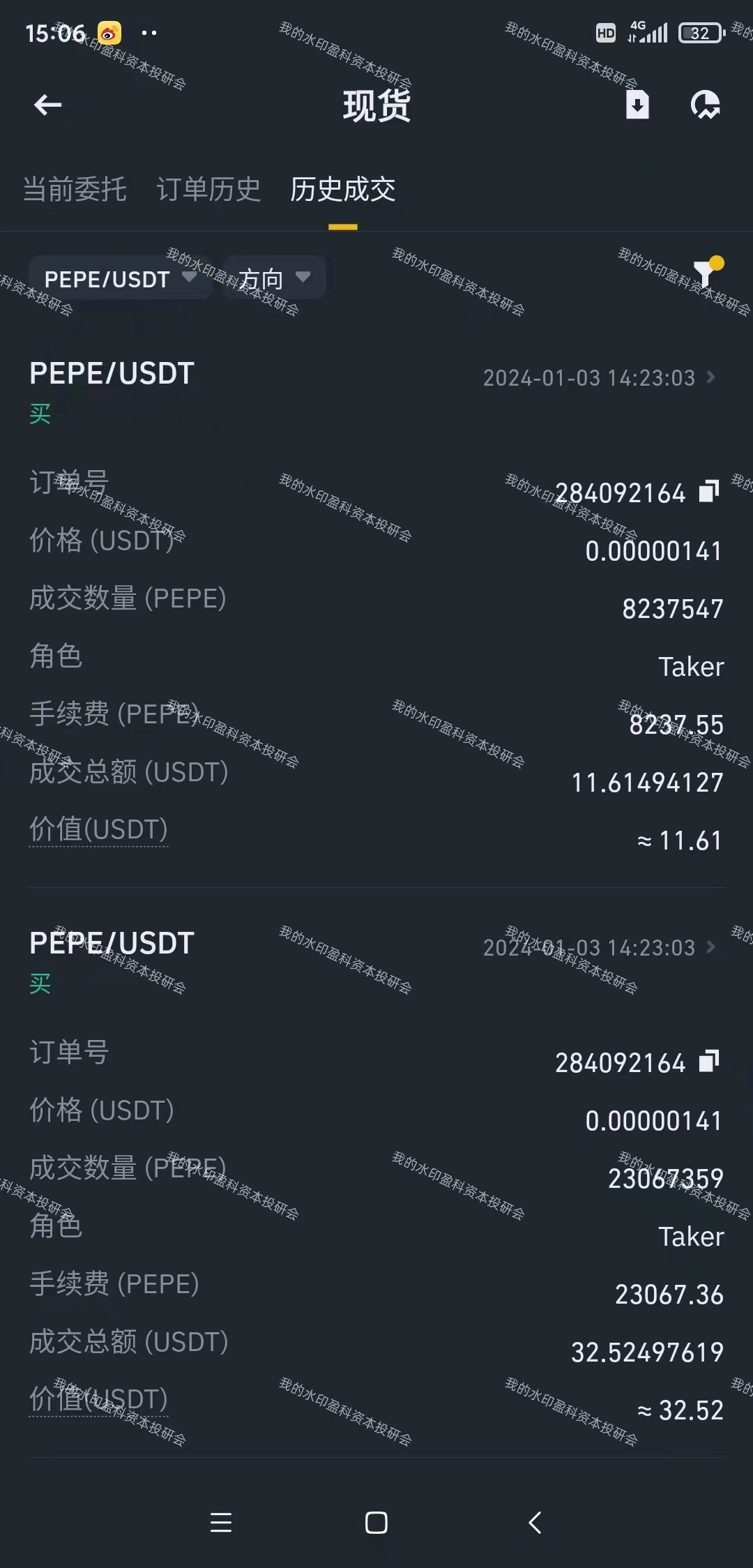The image size is (753, 1568).
Task: Copy order number in first trade
Action: tap(709, 492)
